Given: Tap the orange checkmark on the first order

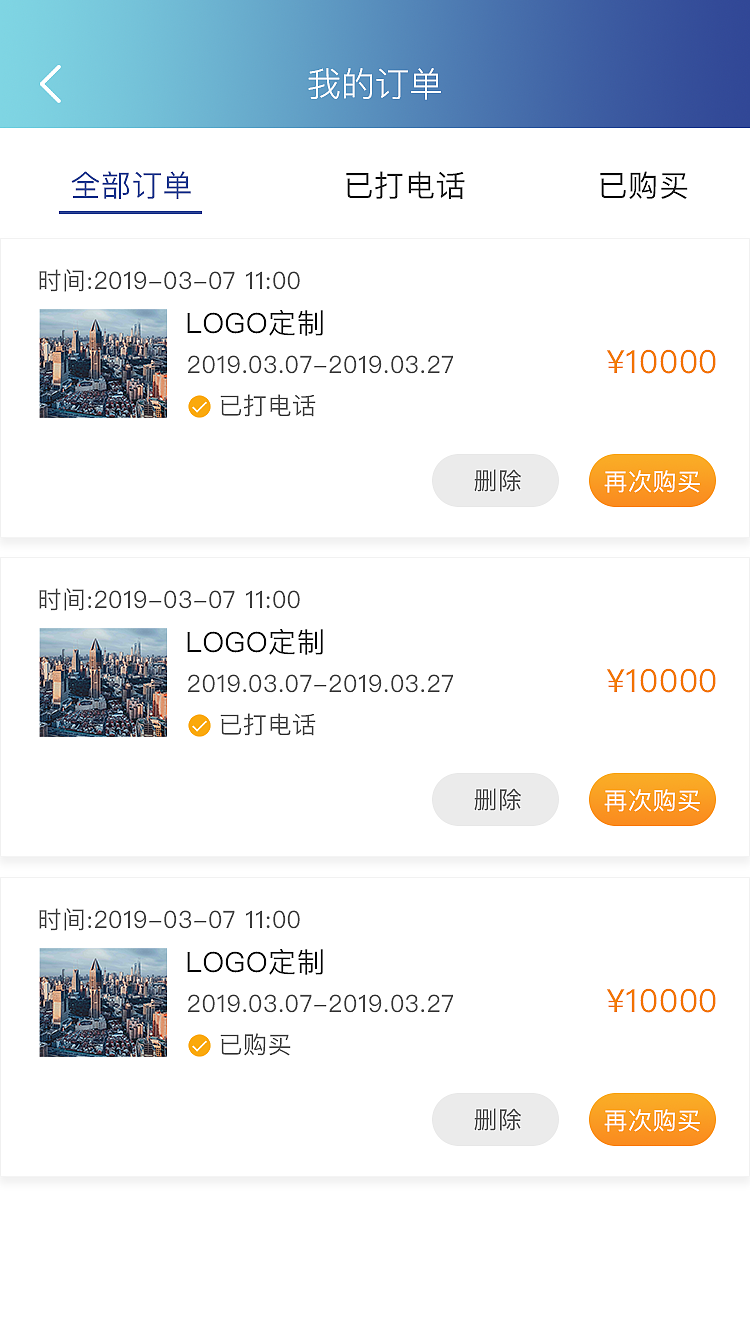Looking at the screenshot, I should tap(200, 406).
